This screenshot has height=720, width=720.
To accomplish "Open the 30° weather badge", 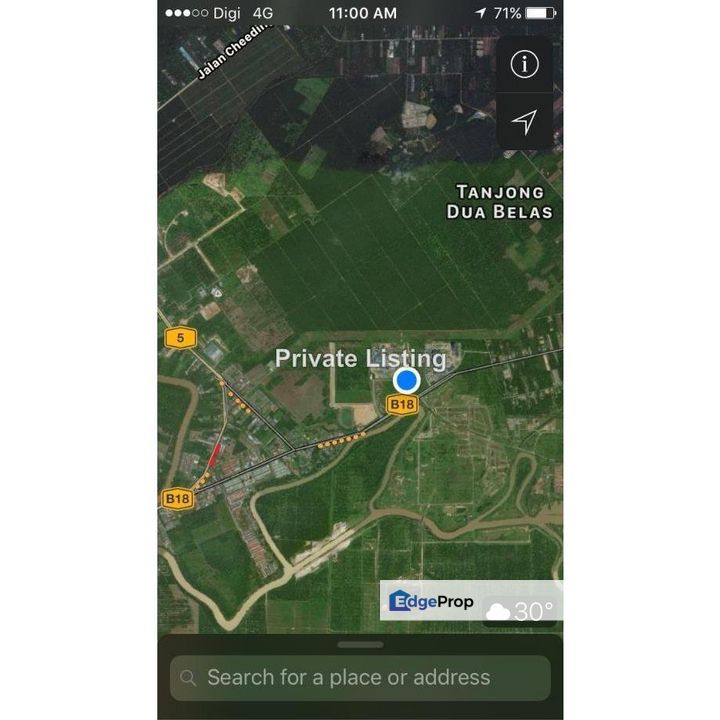I will pyautogui.click(x=520, y=610).
